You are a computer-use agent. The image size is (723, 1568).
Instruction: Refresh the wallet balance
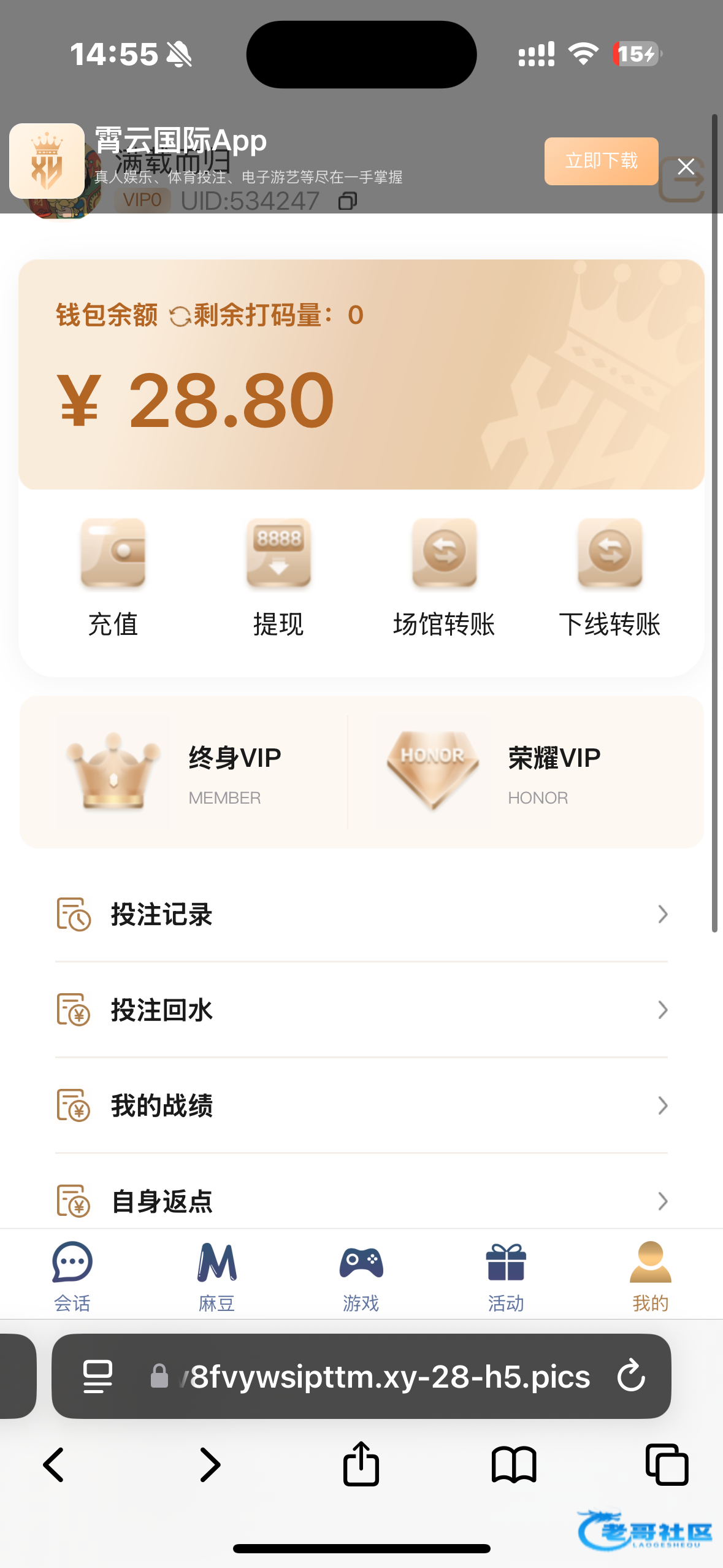(x=180, y=317)
